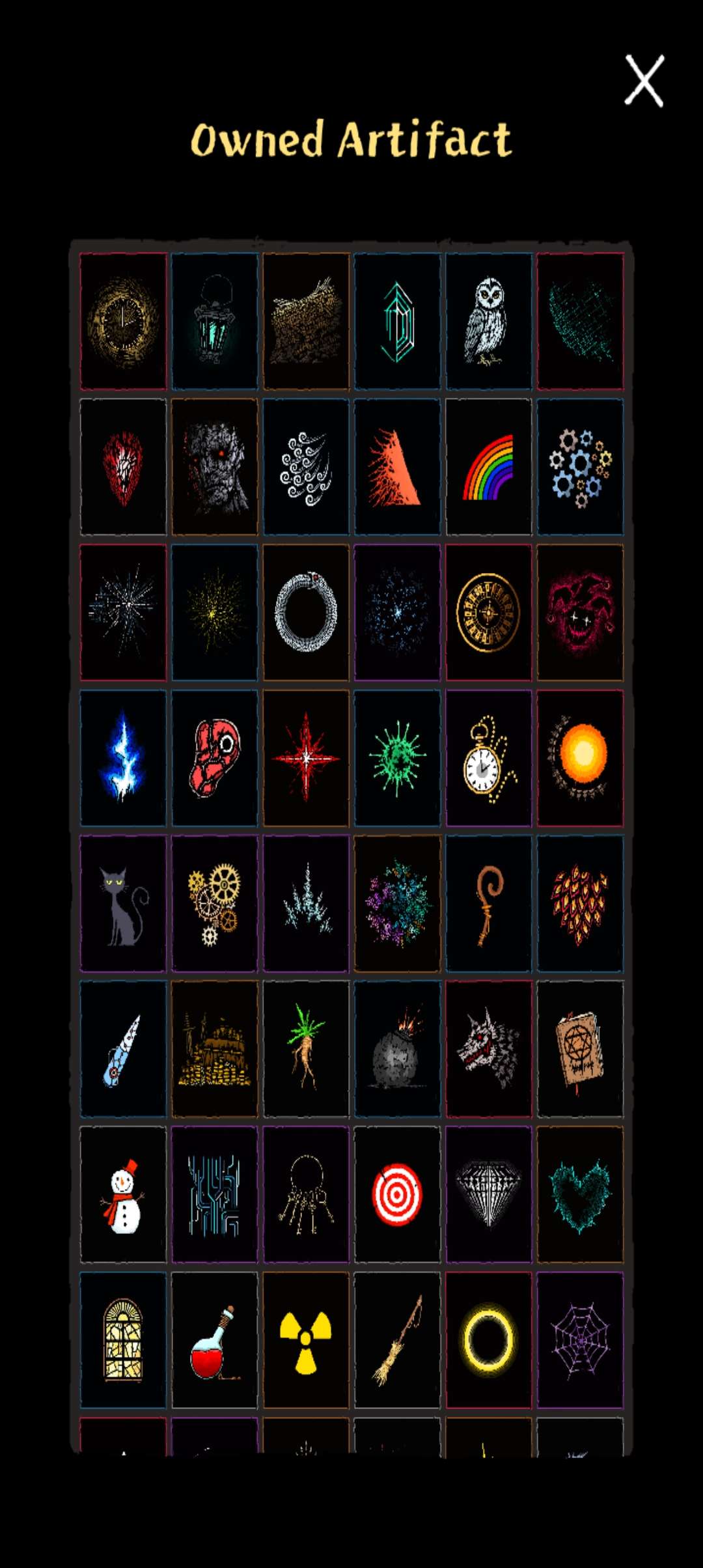Select the red bullseye target artifact
The width and height of the screenshot is (703, 1568).
(x=397, y=1195)
